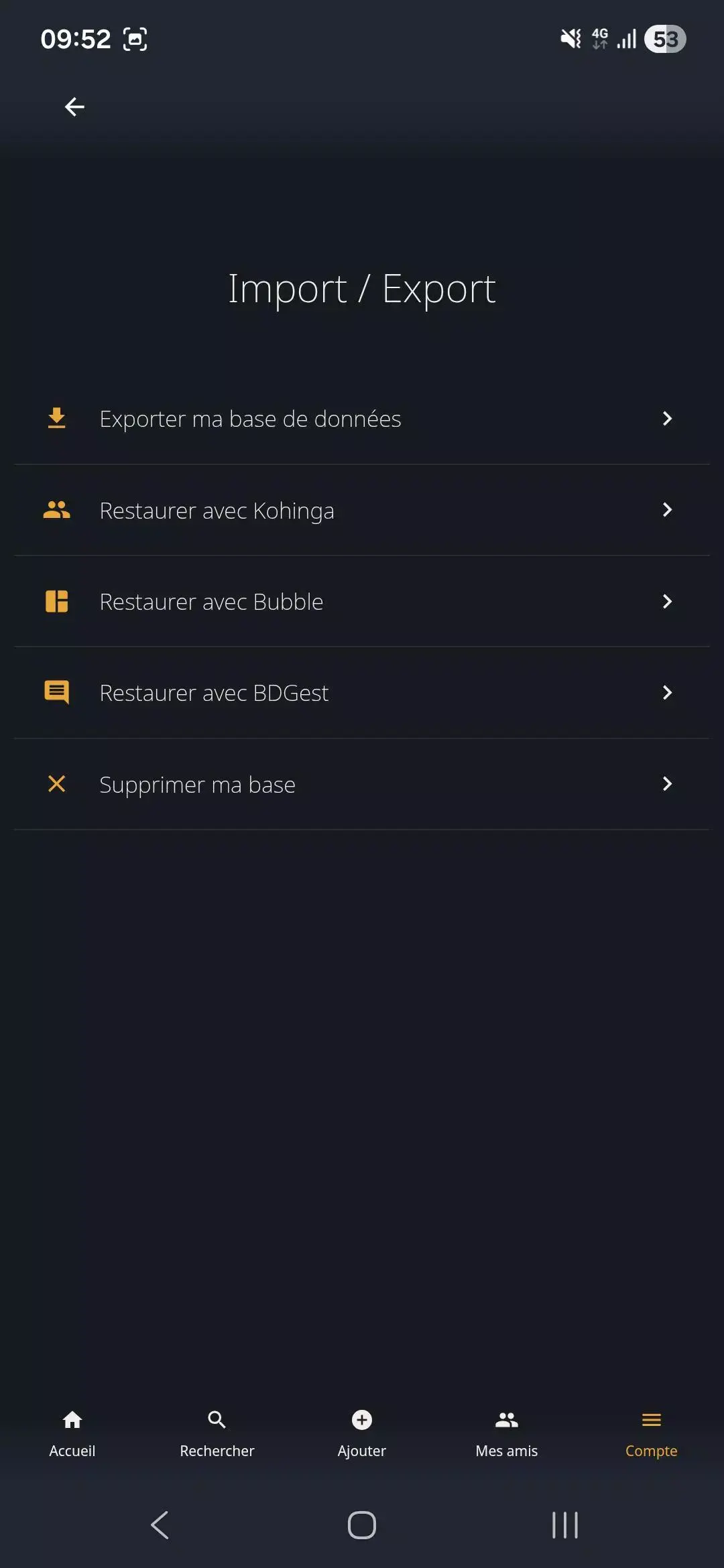Expand the Supprimer ma base chevron
Viewport: 724px width, 1568px height.
pyautogui.click(x=668, y=784)
